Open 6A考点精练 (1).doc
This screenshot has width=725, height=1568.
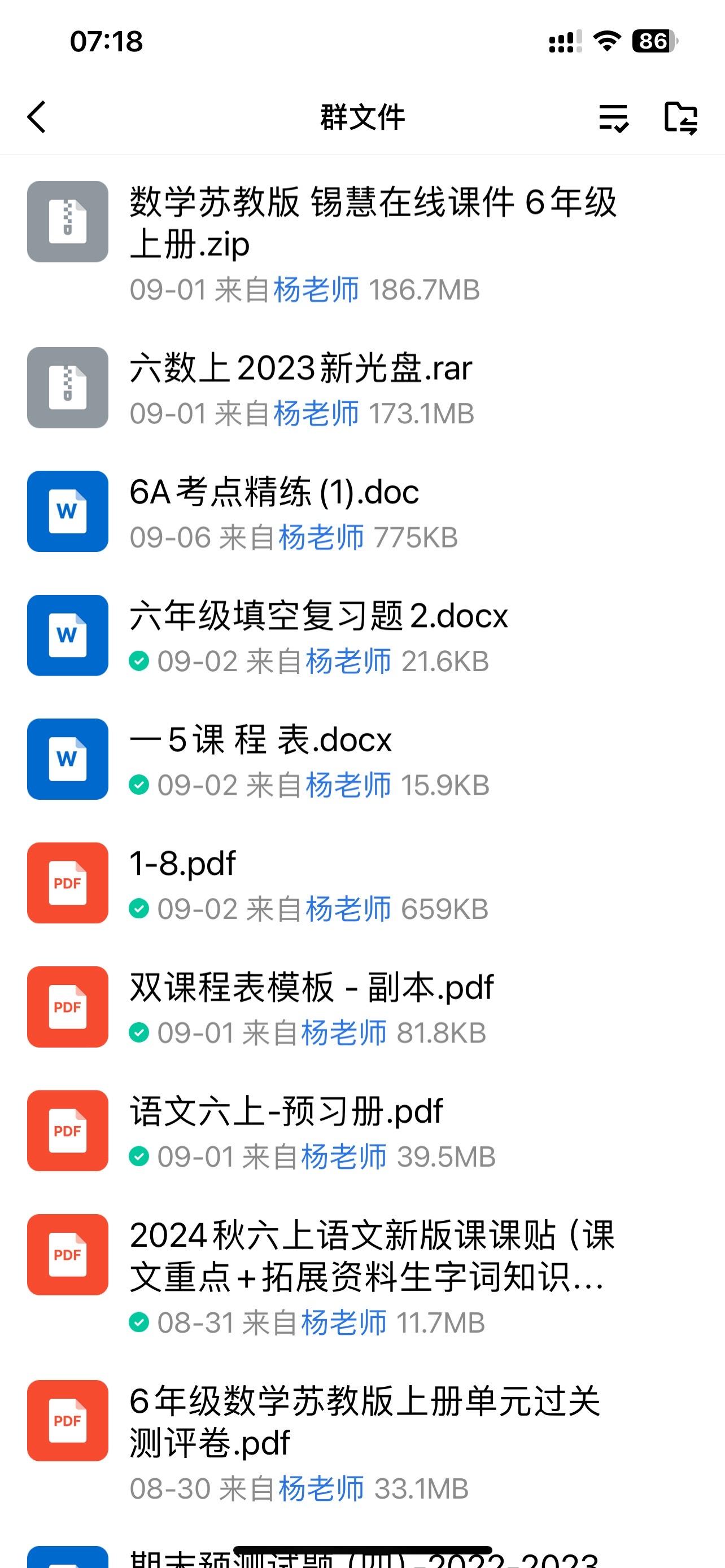coord(362,513)
